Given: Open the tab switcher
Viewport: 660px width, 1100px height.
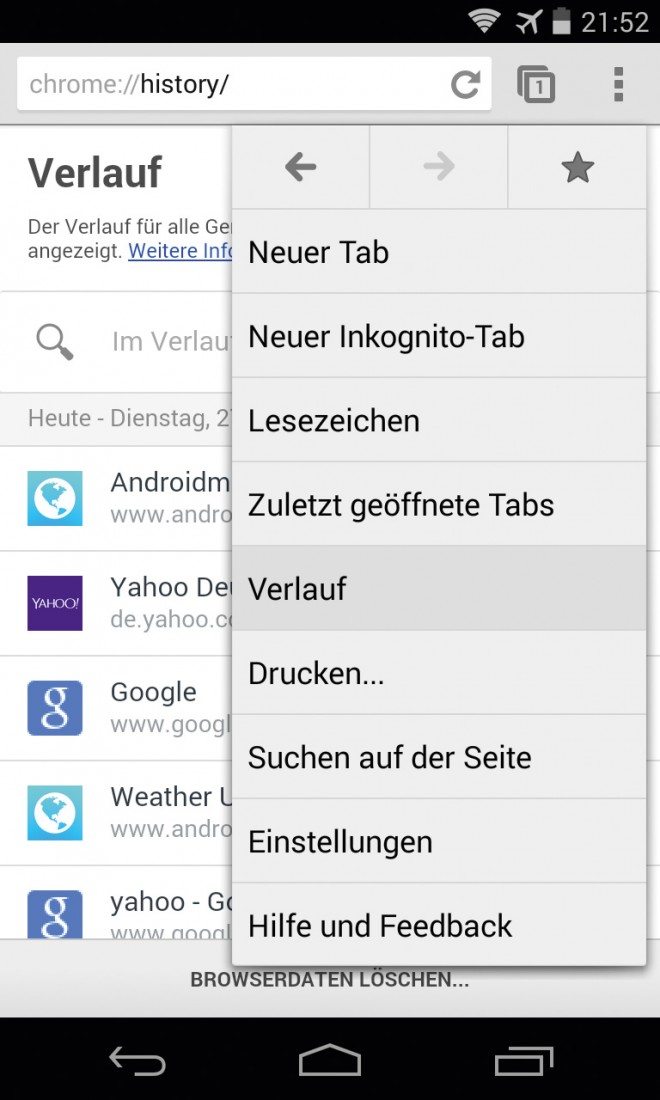Looking at the screenshot, I should coord(537,85).
